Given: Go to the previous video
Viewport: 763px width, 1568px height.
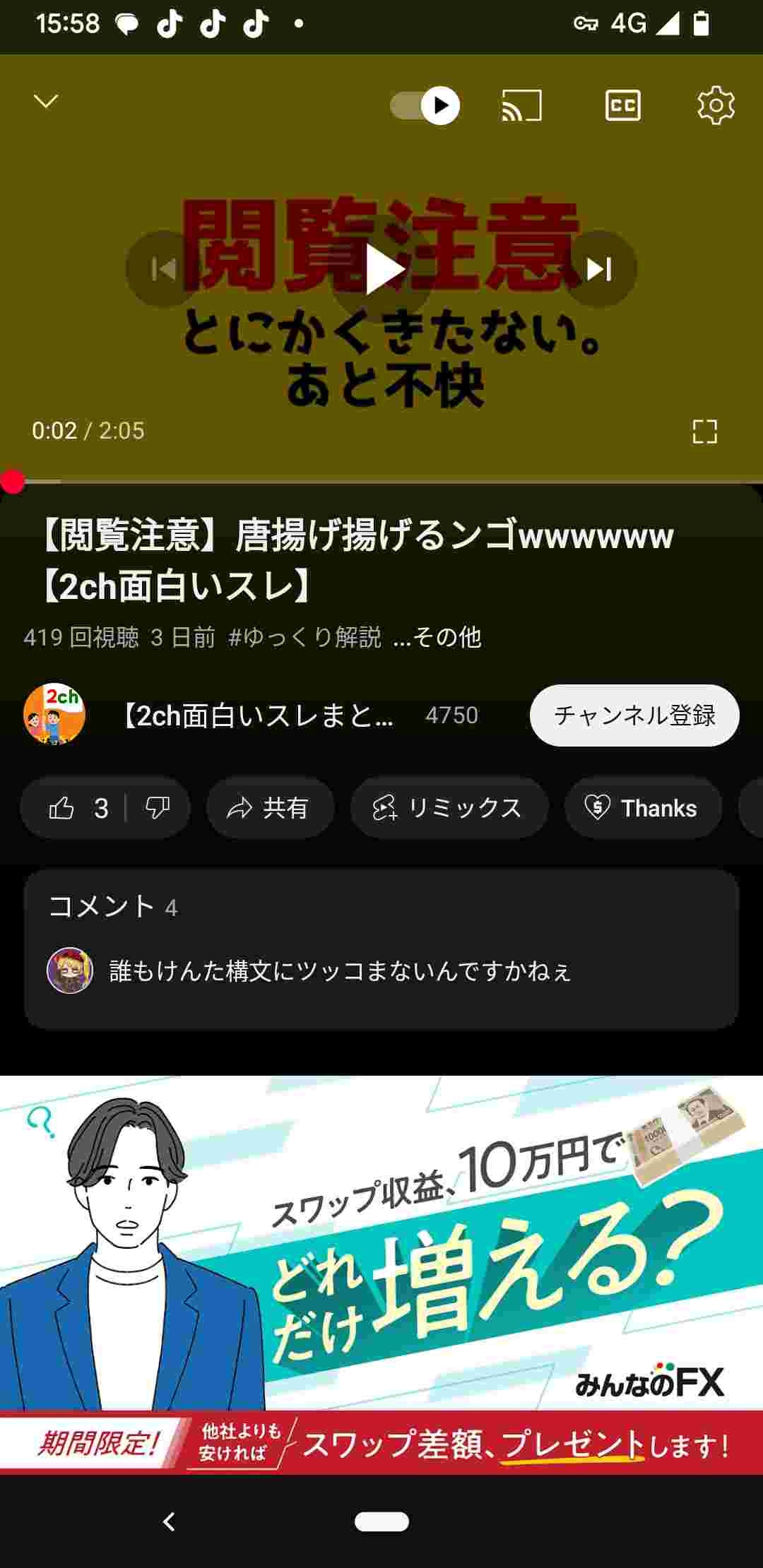Looking at the screenshot, I should (164, 269).
